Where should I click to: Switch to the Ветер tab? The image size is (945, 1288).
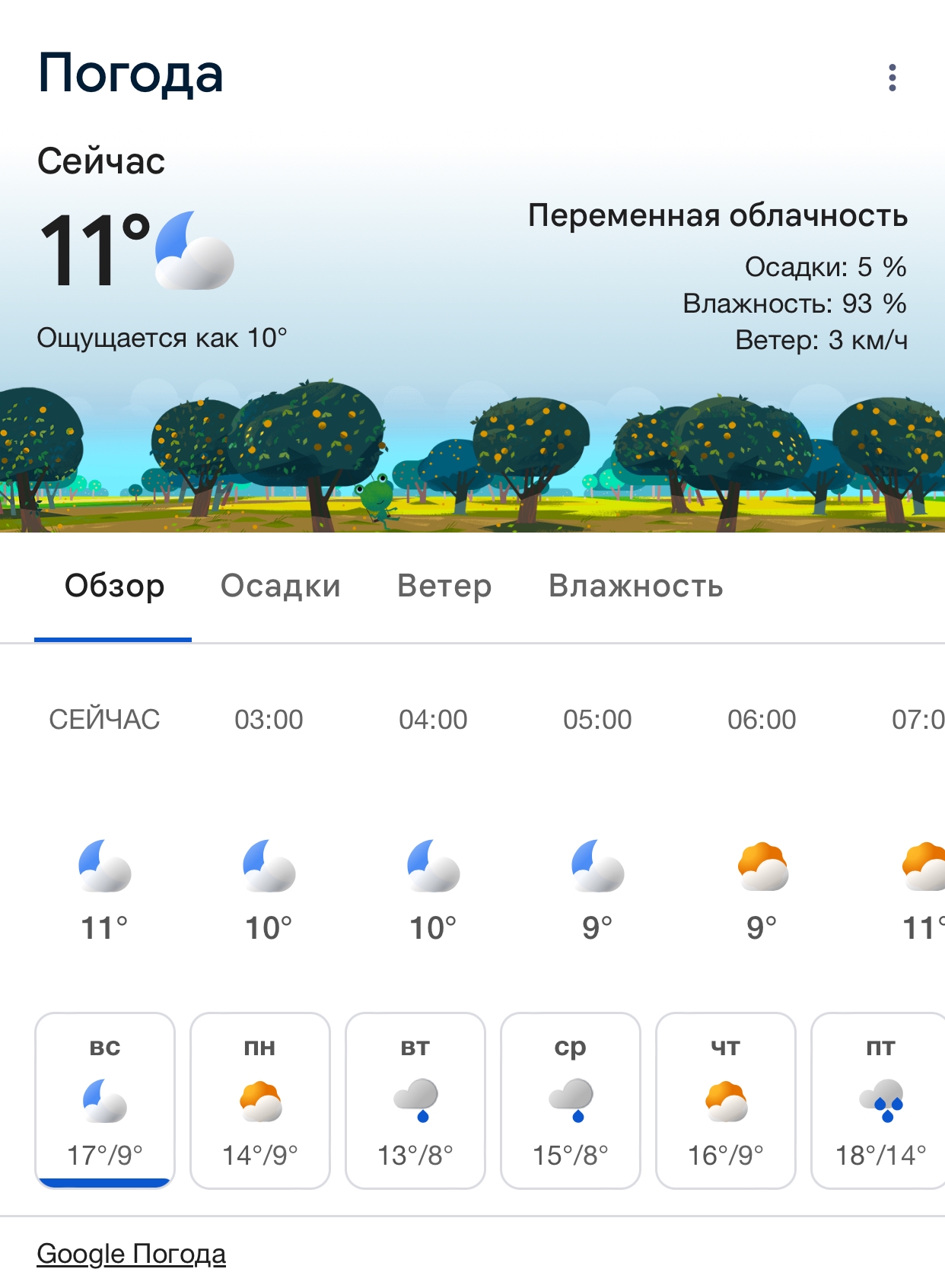click(444, 586)
